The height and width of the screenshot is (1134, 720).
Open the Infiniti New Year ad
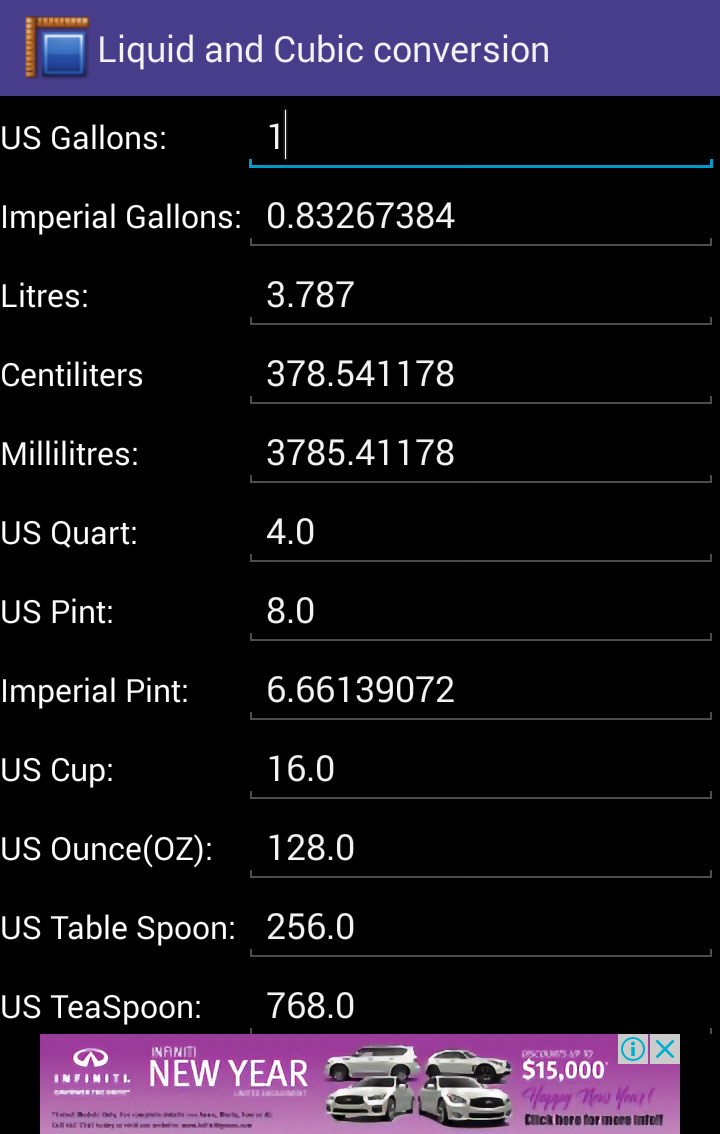[330, 1088]
